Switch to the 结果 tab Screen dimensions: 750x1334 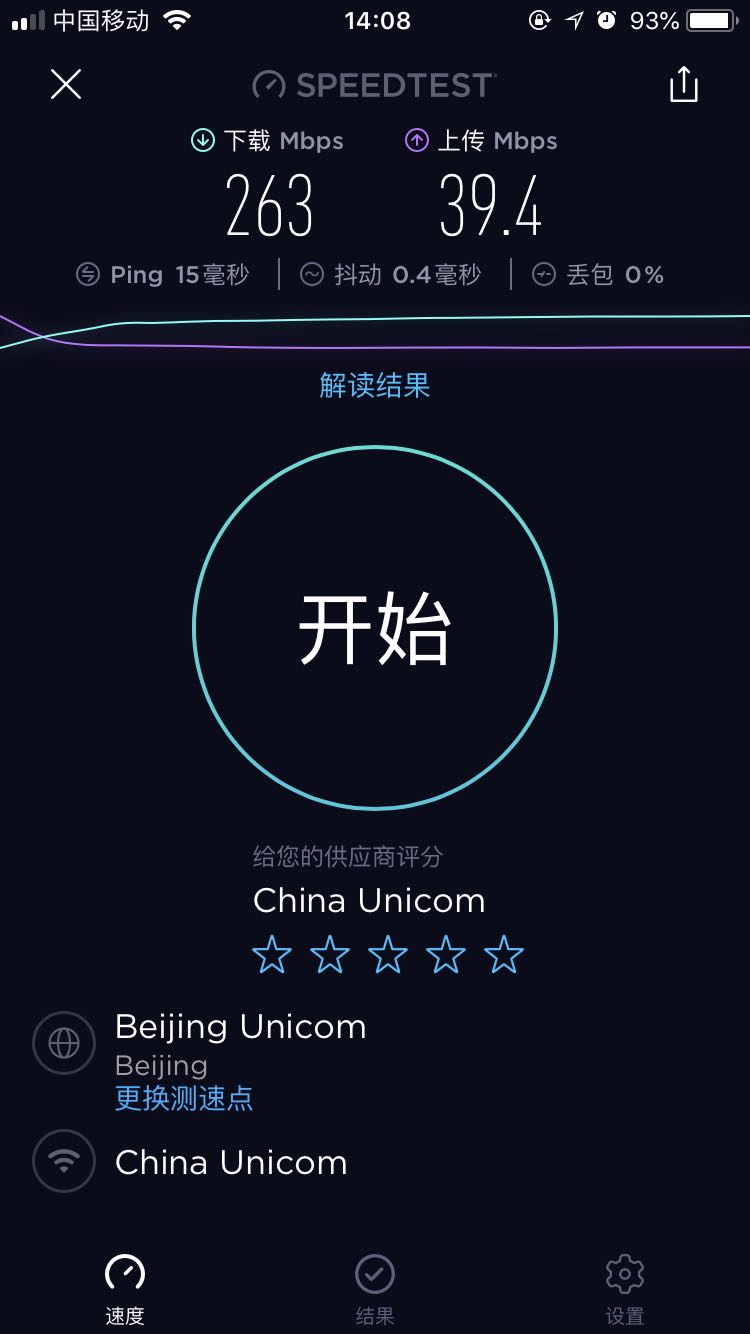375,1289
